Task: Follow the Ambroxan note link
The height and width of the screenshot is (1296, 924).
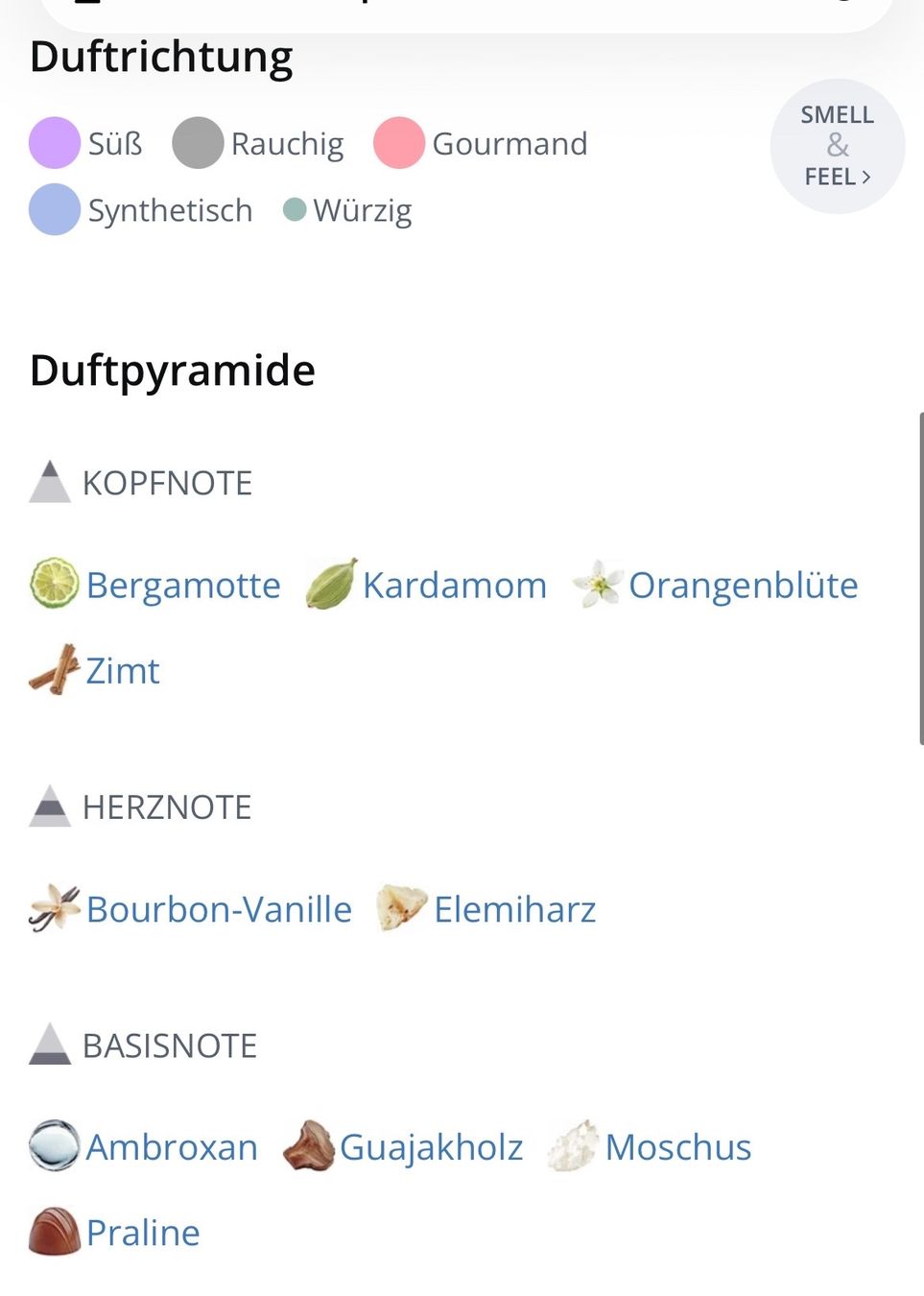Action: pyautogui.click(x=171, y=1146)
